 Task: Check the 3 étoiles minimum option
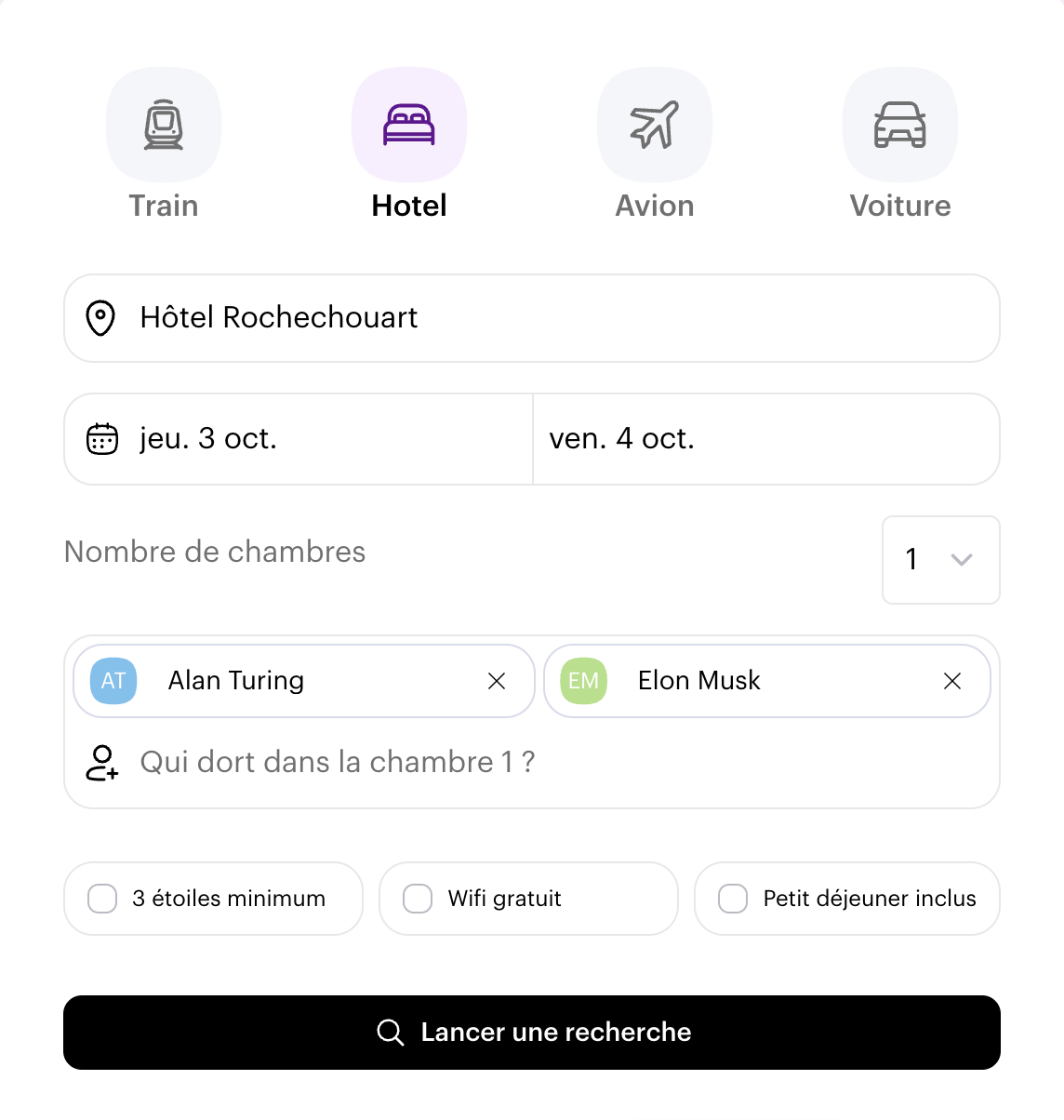tap(102, 899)
